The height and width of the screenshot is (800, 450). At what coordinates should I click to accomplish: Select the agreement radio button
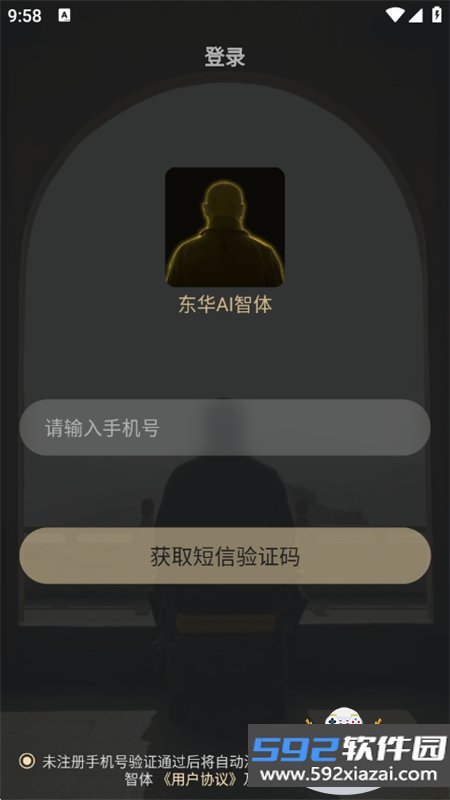[27, 762]
